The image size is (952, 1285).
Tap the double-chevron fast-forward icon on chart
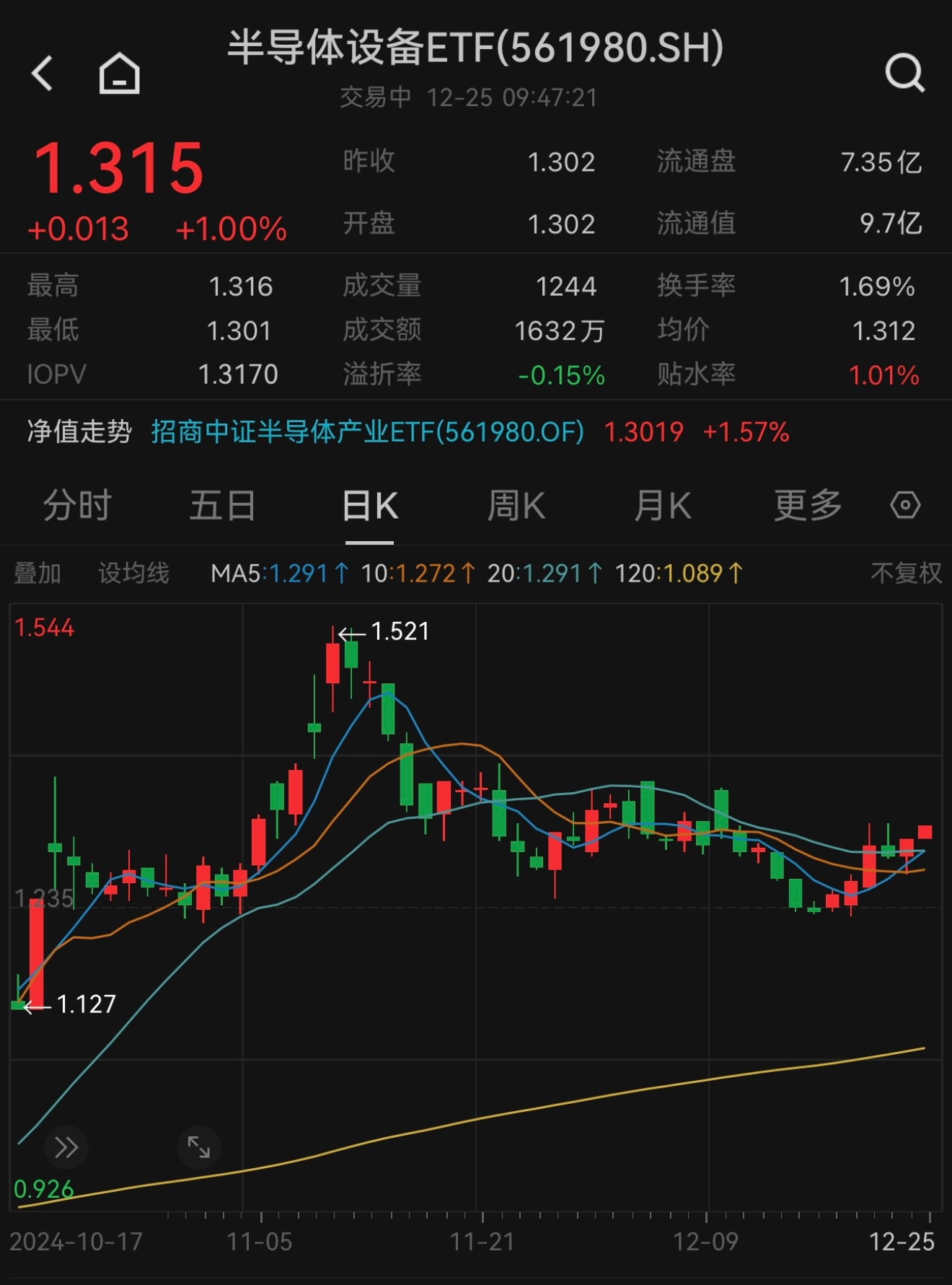(x=66, y=1146)
